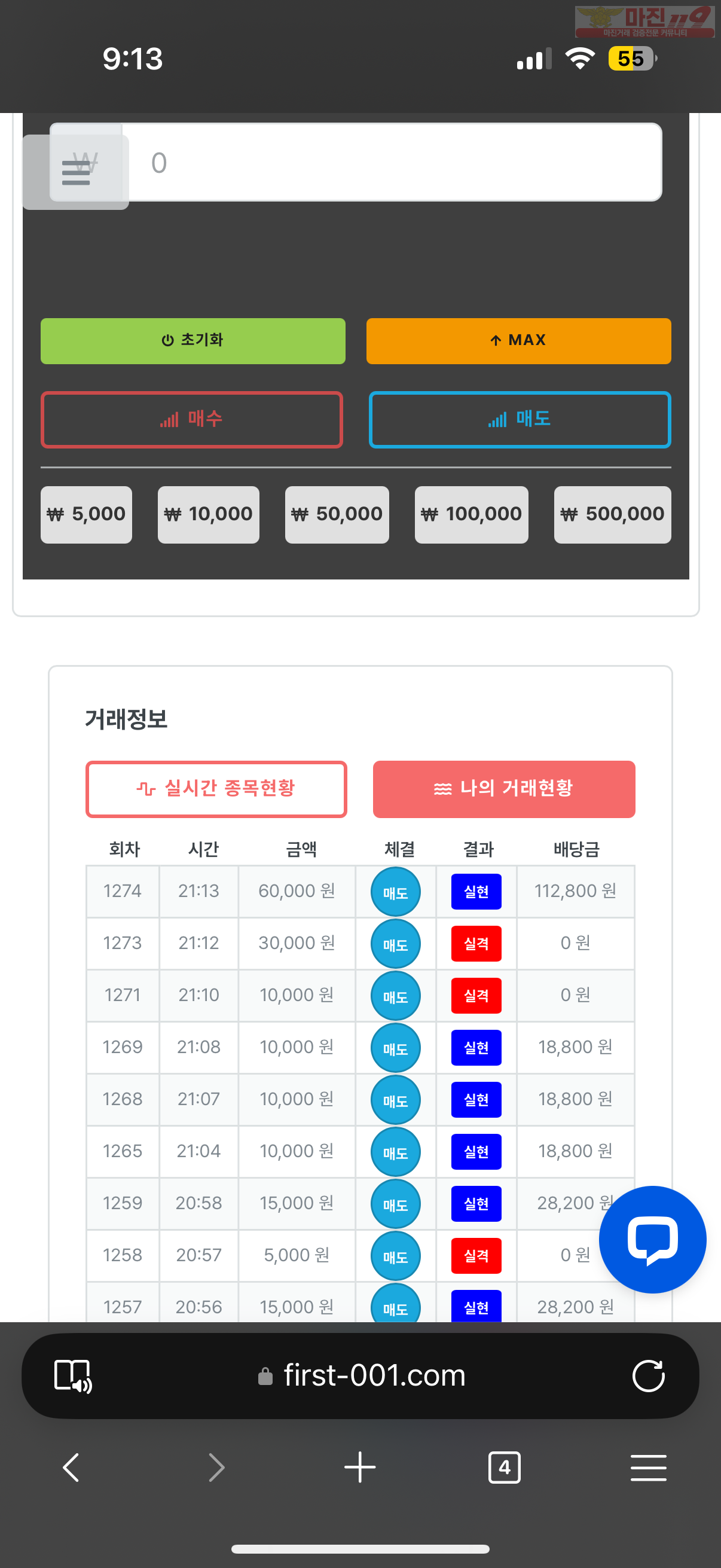
Task: Add ₩ 50,000 to the amount
Action: [337, 514]
